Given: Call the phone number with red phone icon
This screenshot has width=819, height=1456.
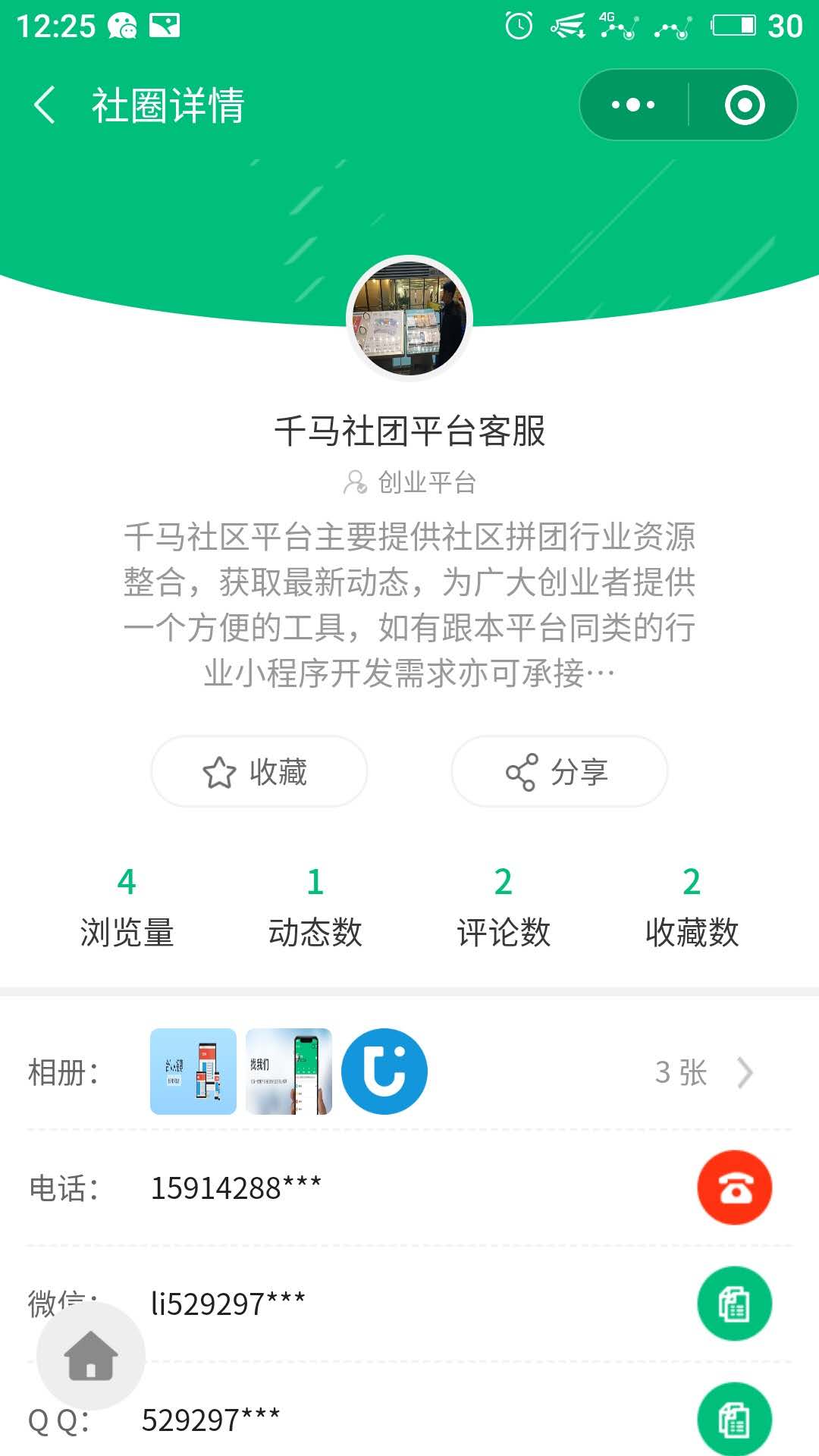Looking at the screenshot, I should click(734, 1188).
